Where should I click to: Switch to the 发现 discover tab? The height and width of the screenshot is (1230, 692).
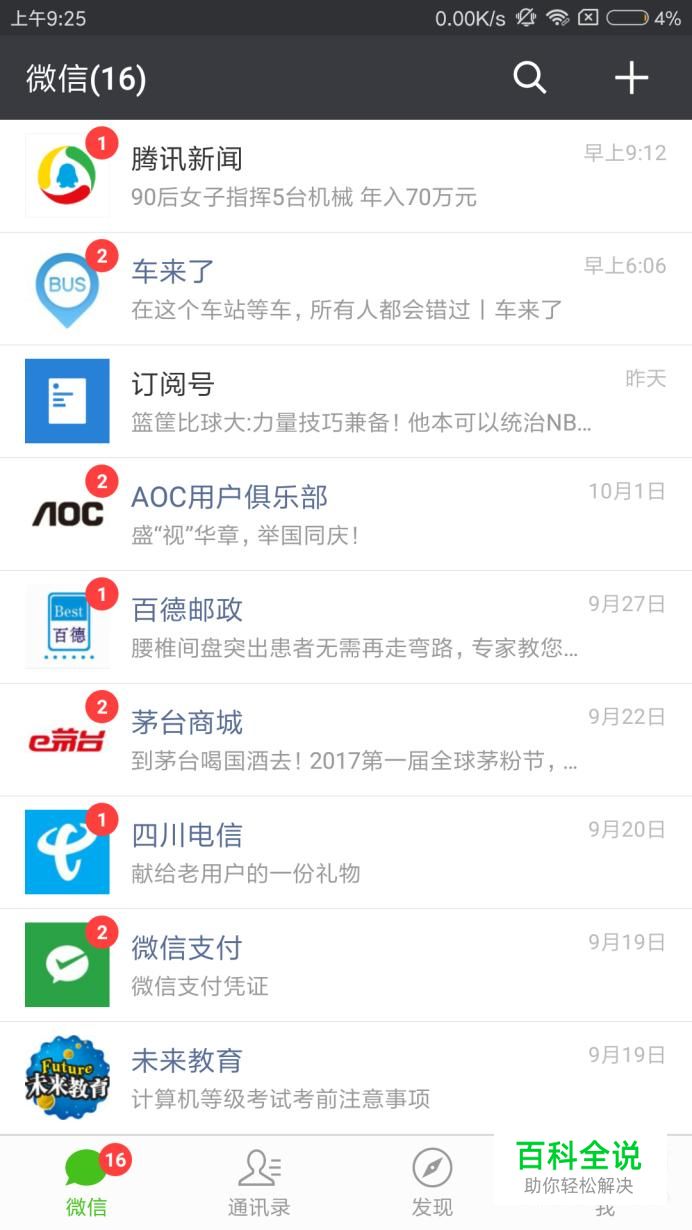click(432, 1183)
